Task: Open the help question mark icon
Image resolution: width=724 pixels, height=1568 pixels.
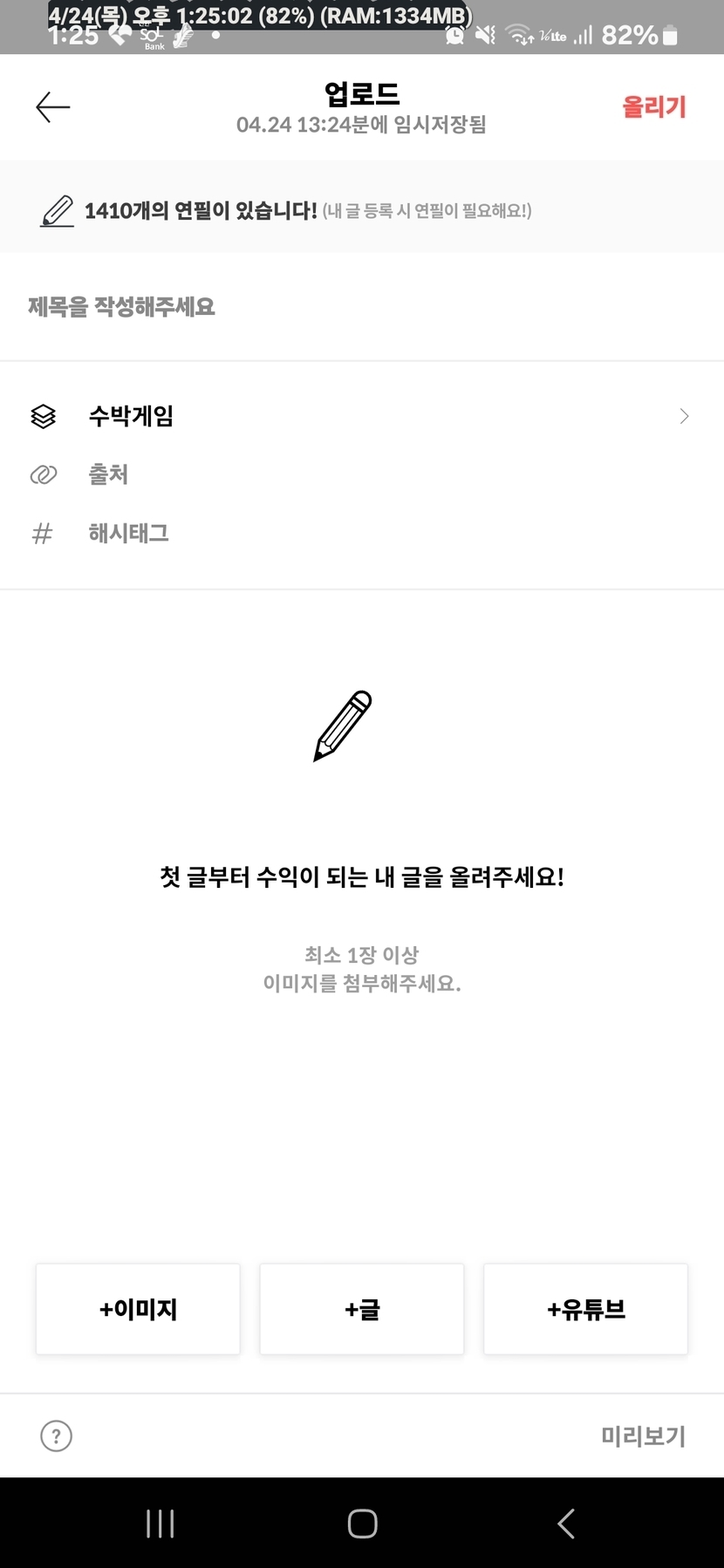Action: point(57,1436)
